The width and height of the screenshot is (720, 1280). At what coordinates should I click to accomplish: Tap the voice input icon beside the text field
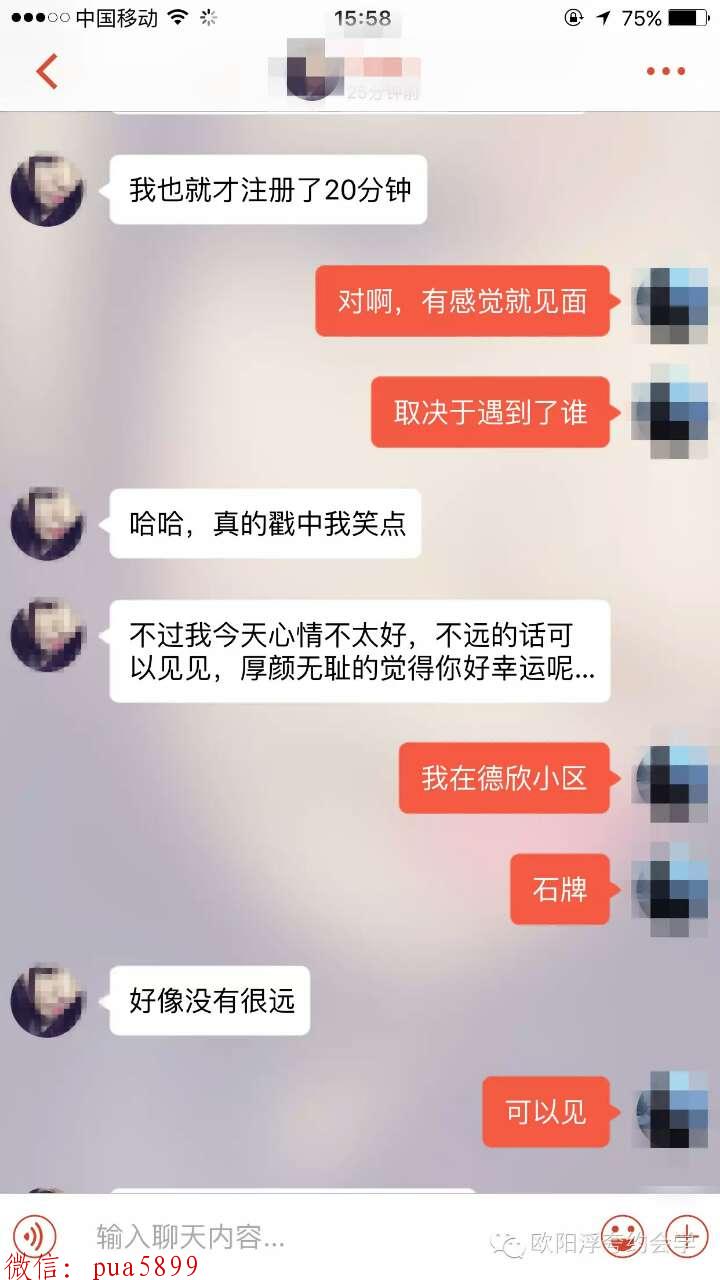33,1237
